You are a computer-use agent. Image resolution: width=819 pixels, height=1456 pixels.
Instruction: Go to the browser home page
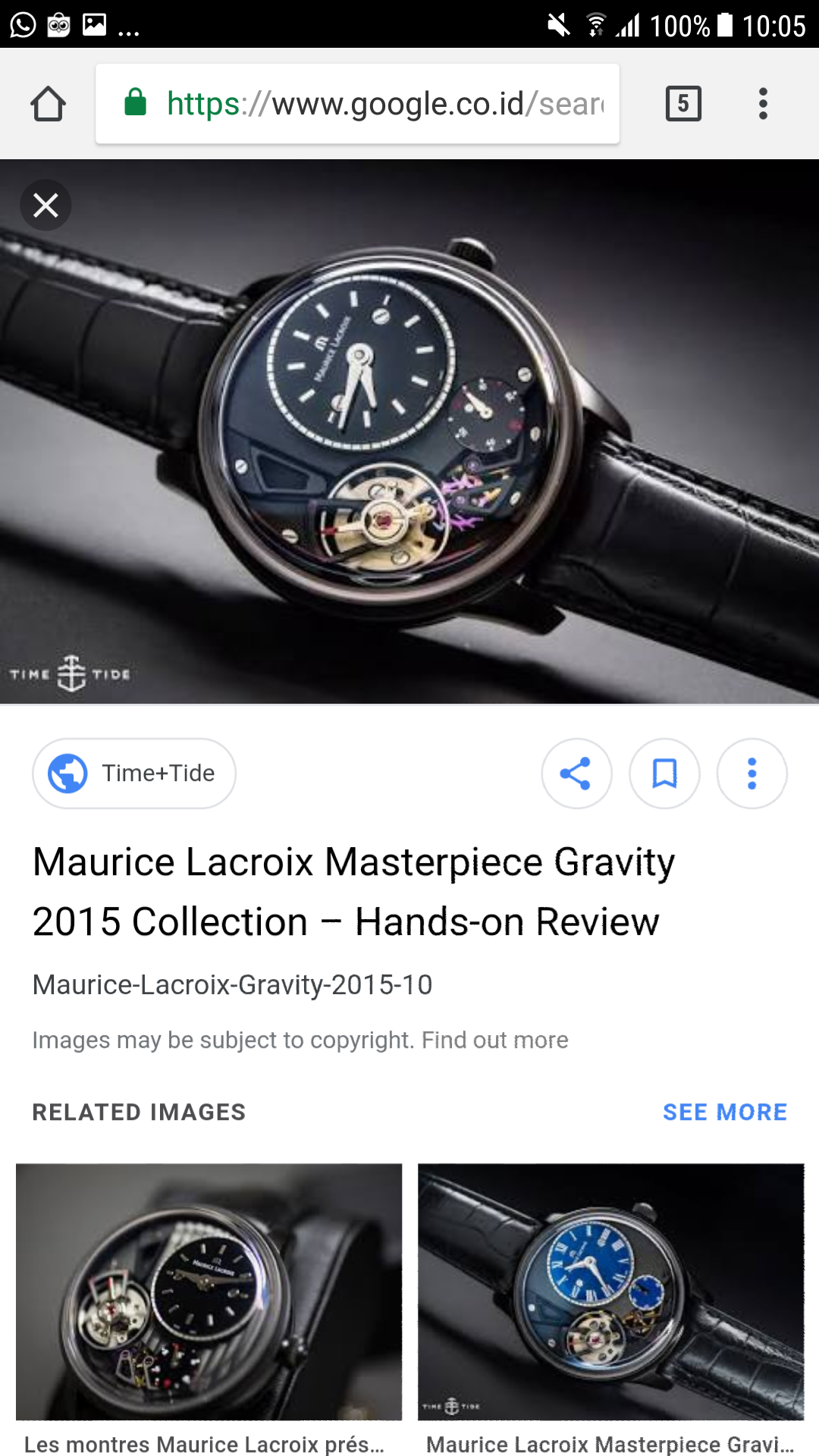48,104
